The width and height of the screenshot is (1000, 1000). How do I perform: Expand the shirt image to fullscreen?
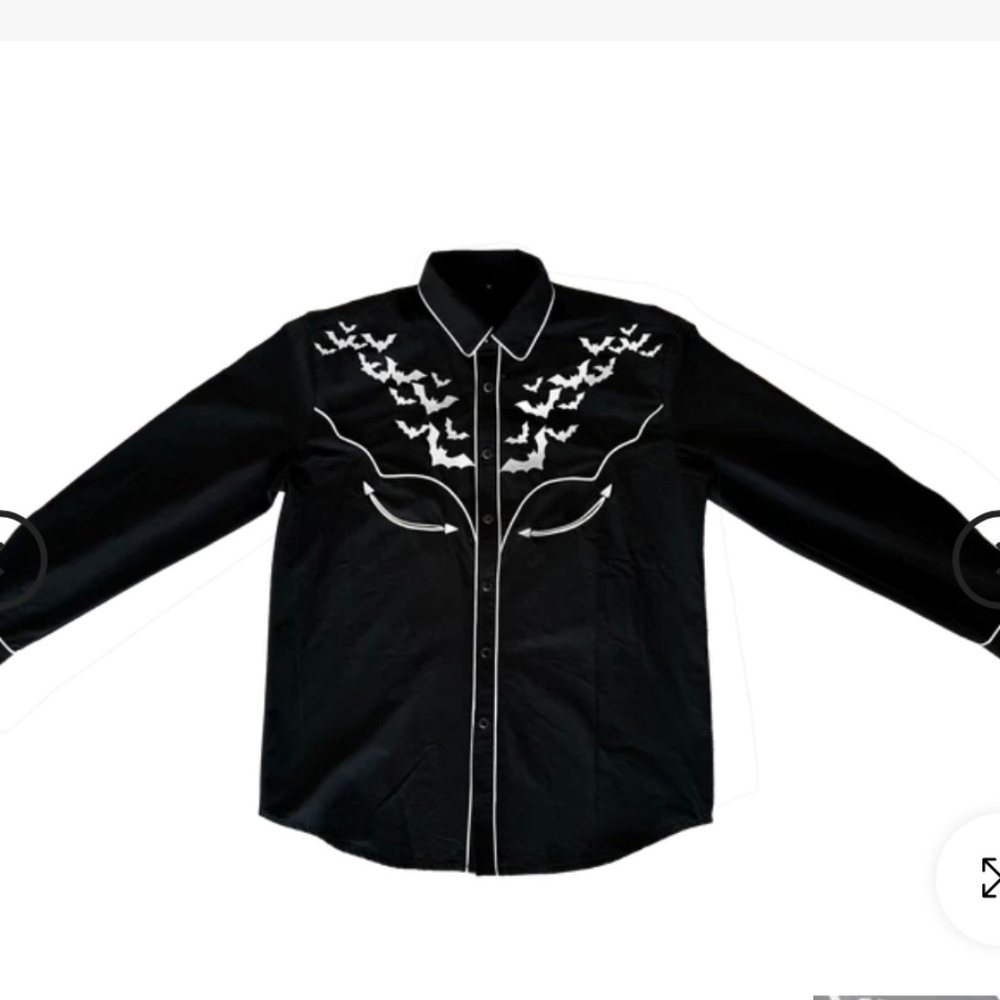click(x=988, y=878)
